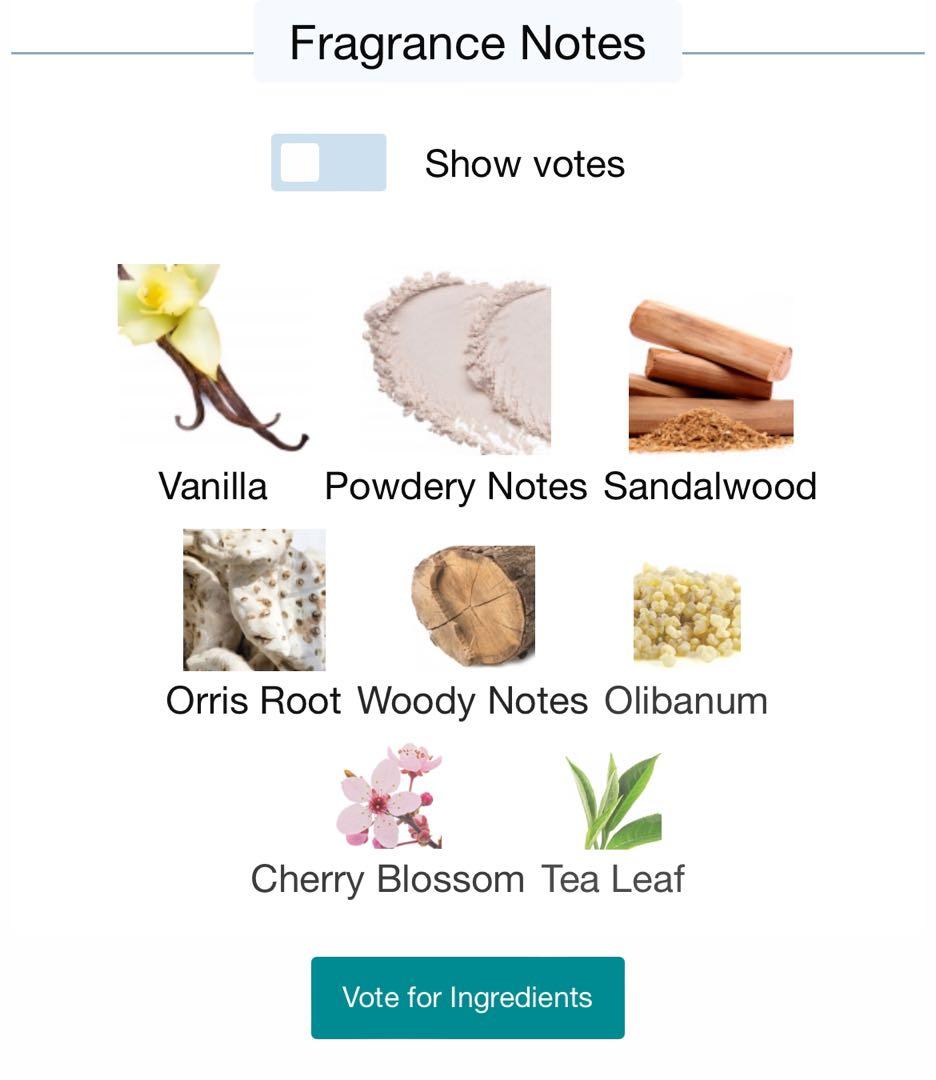The width and height of the screenshot is (936, 1080).
Task: Open the Tea Leaf note
Action: click(x=614, y=802)
